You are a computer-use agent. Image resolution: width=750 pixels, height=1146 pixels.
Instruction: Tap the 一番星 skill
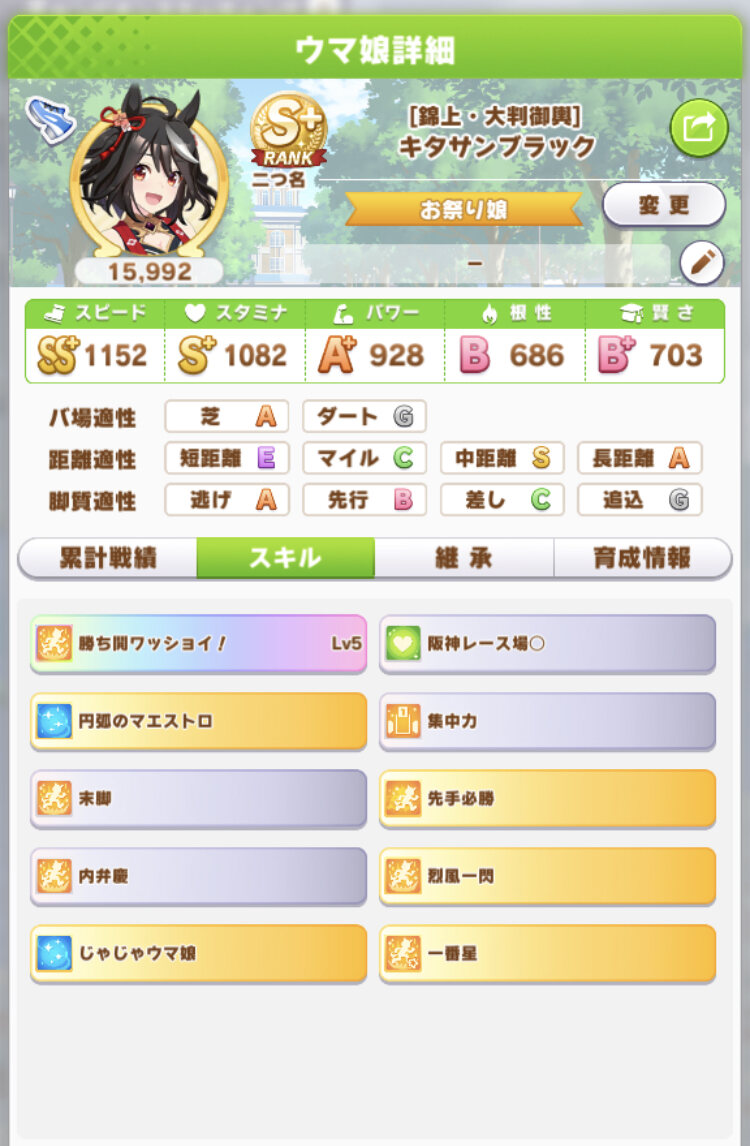(547, 953)
